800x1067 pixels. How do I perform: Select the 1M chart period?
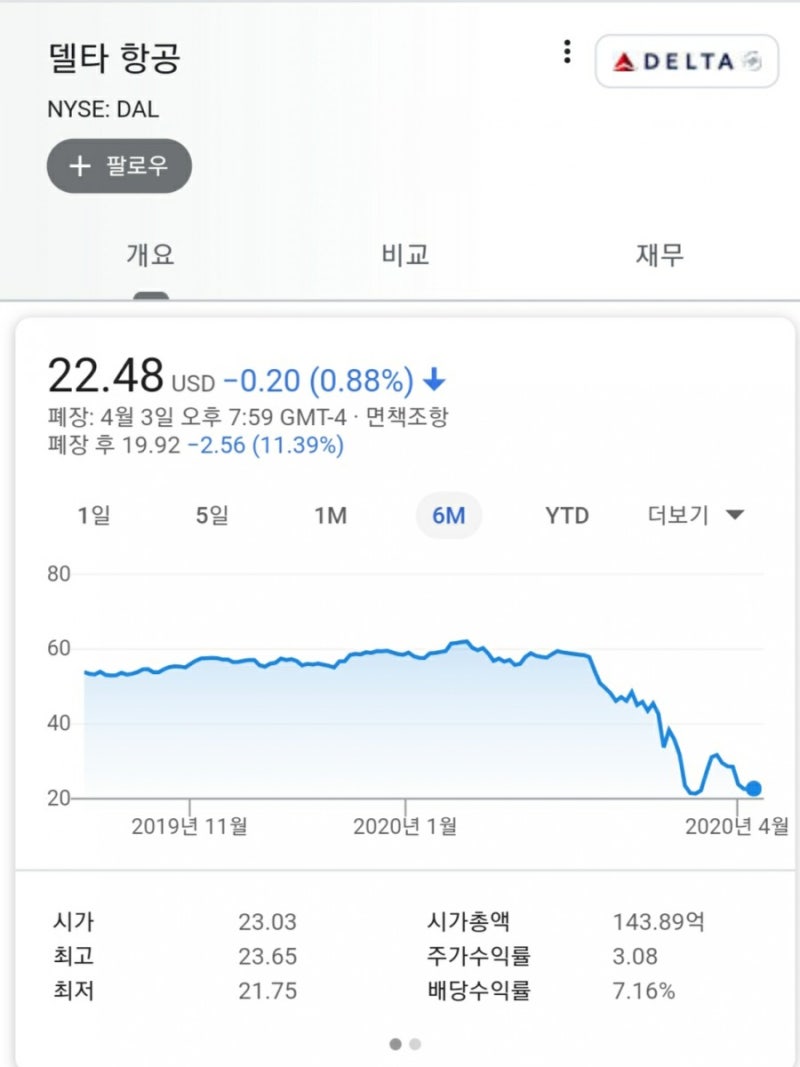[330, 515]
